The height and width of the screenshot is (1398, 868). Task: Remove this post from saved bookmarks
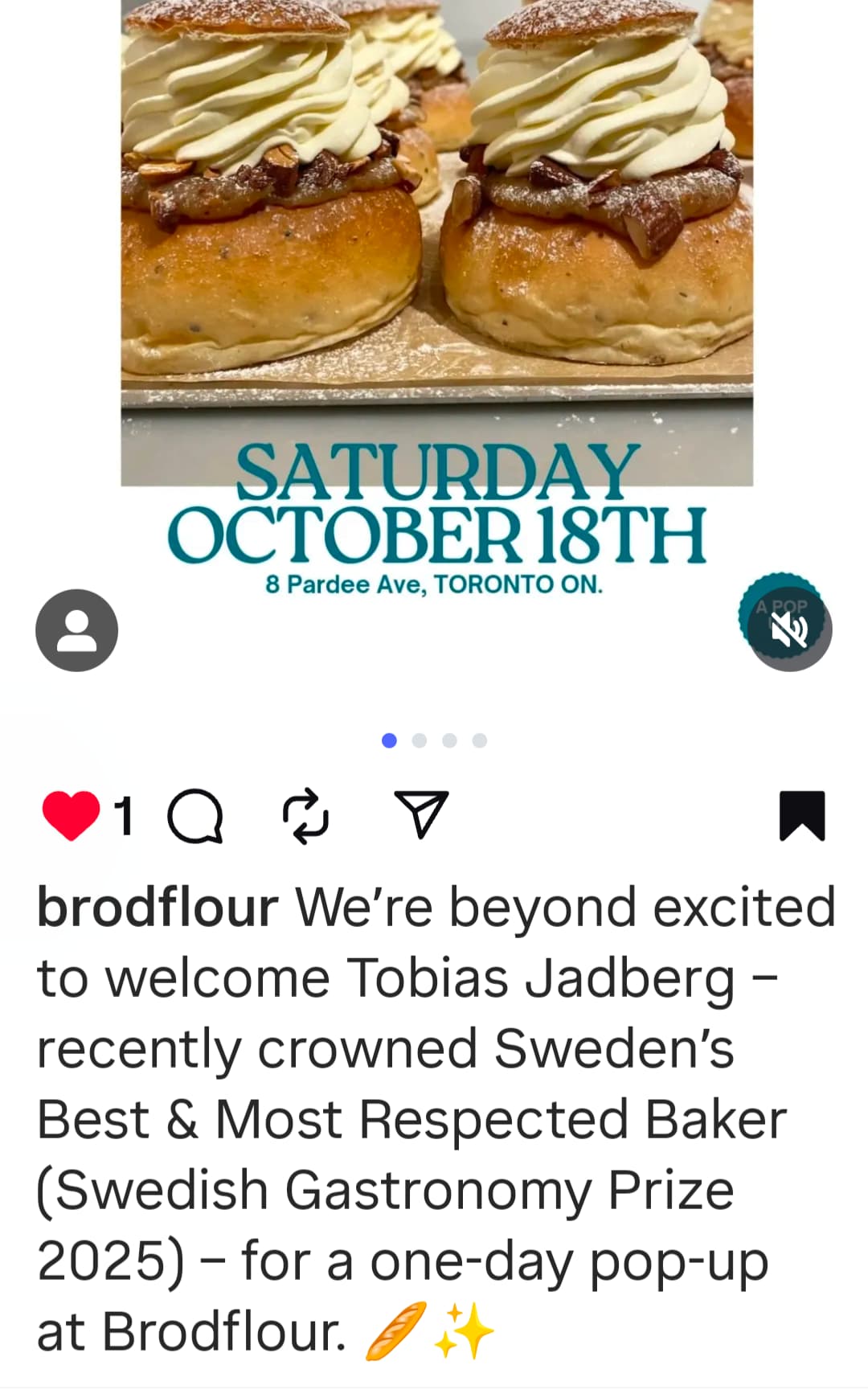[802, 816]
